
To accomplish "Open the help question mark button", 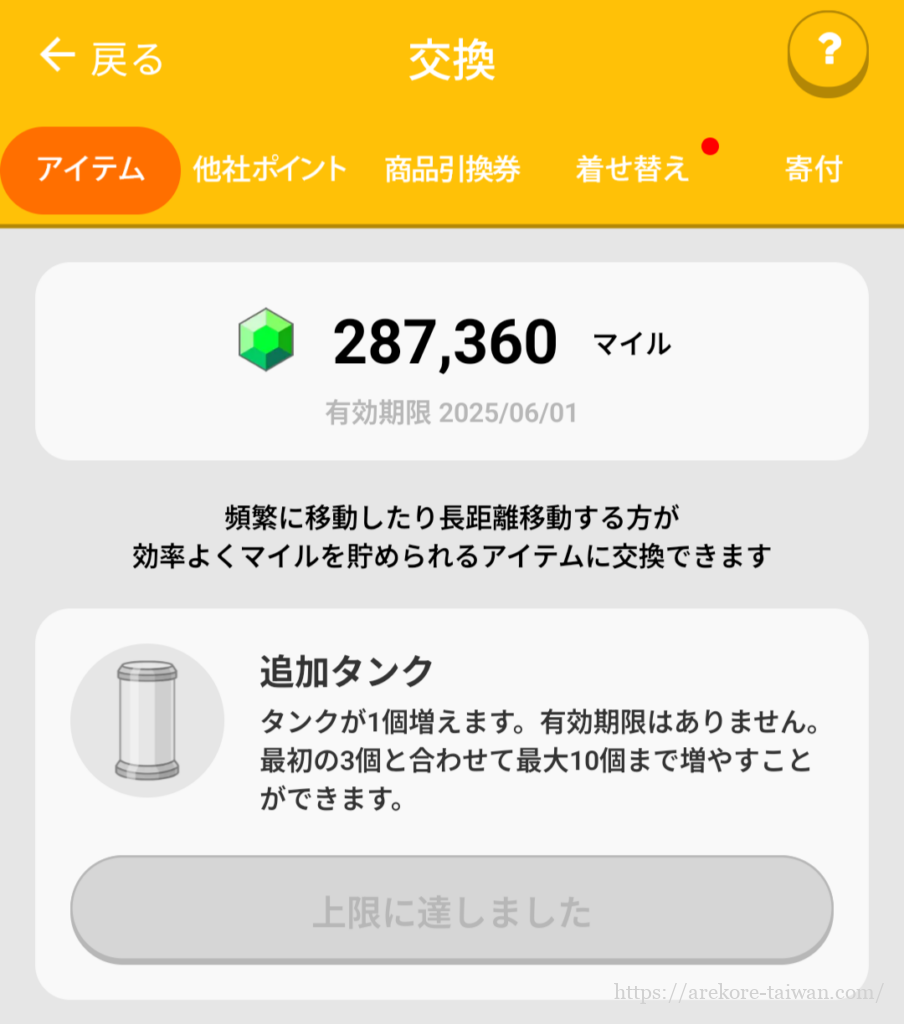I will click(x=827, y=50).
